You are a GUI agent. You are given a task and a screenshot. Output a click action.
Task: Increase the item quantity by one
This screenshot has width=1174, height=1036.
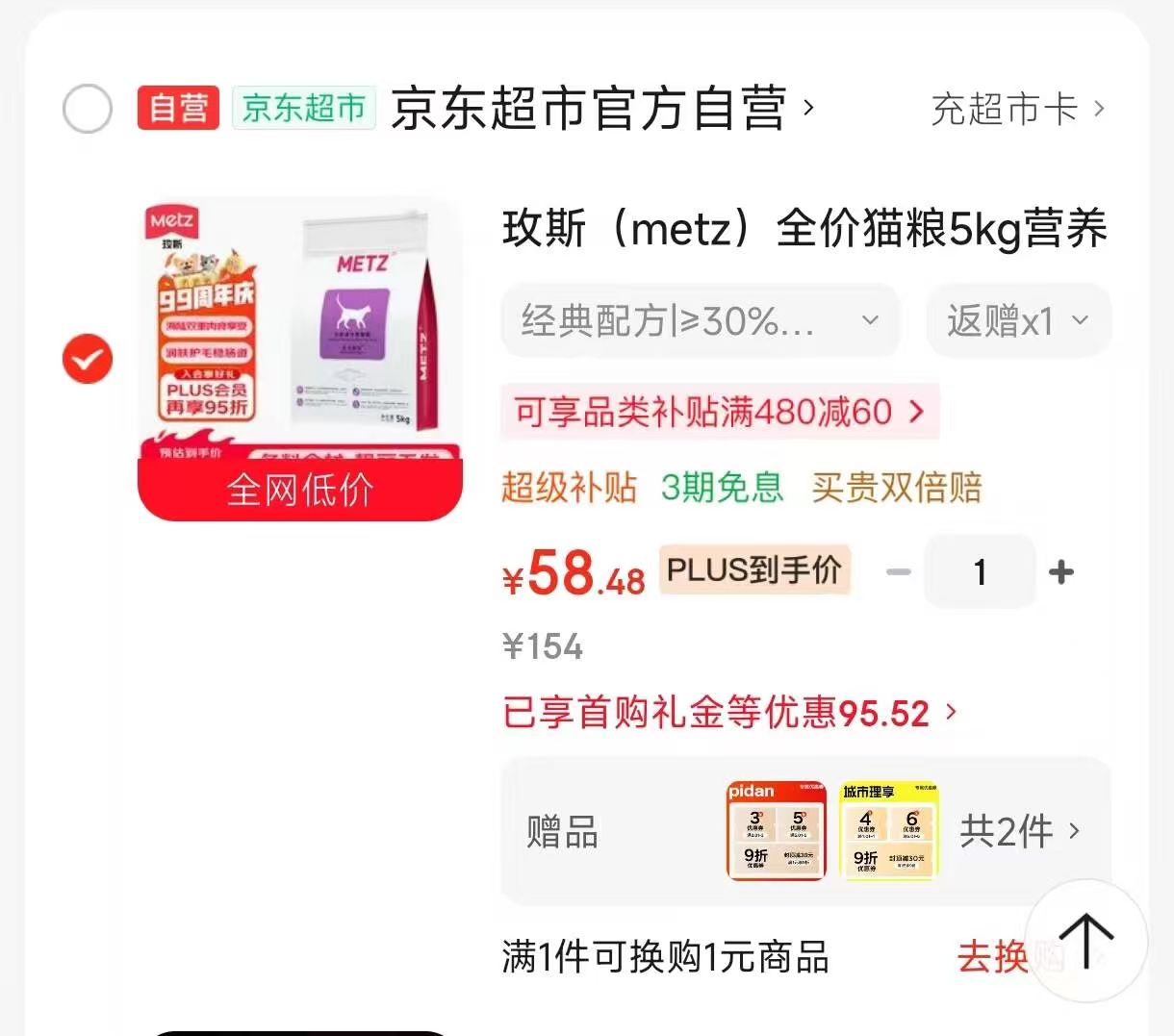[1061, 572]
